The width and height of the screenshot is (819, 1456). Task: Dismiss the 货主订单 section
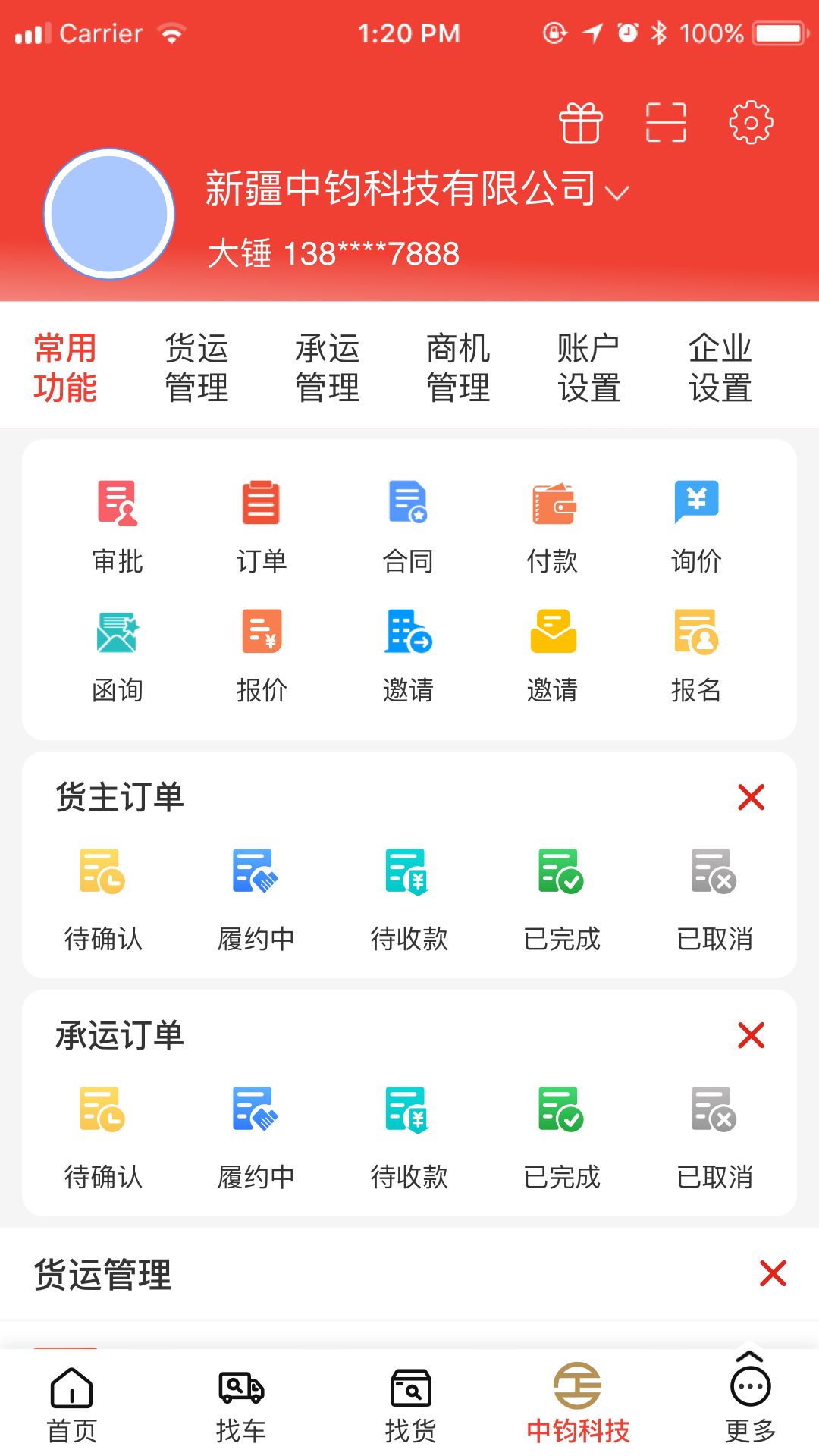coord(750,797)
